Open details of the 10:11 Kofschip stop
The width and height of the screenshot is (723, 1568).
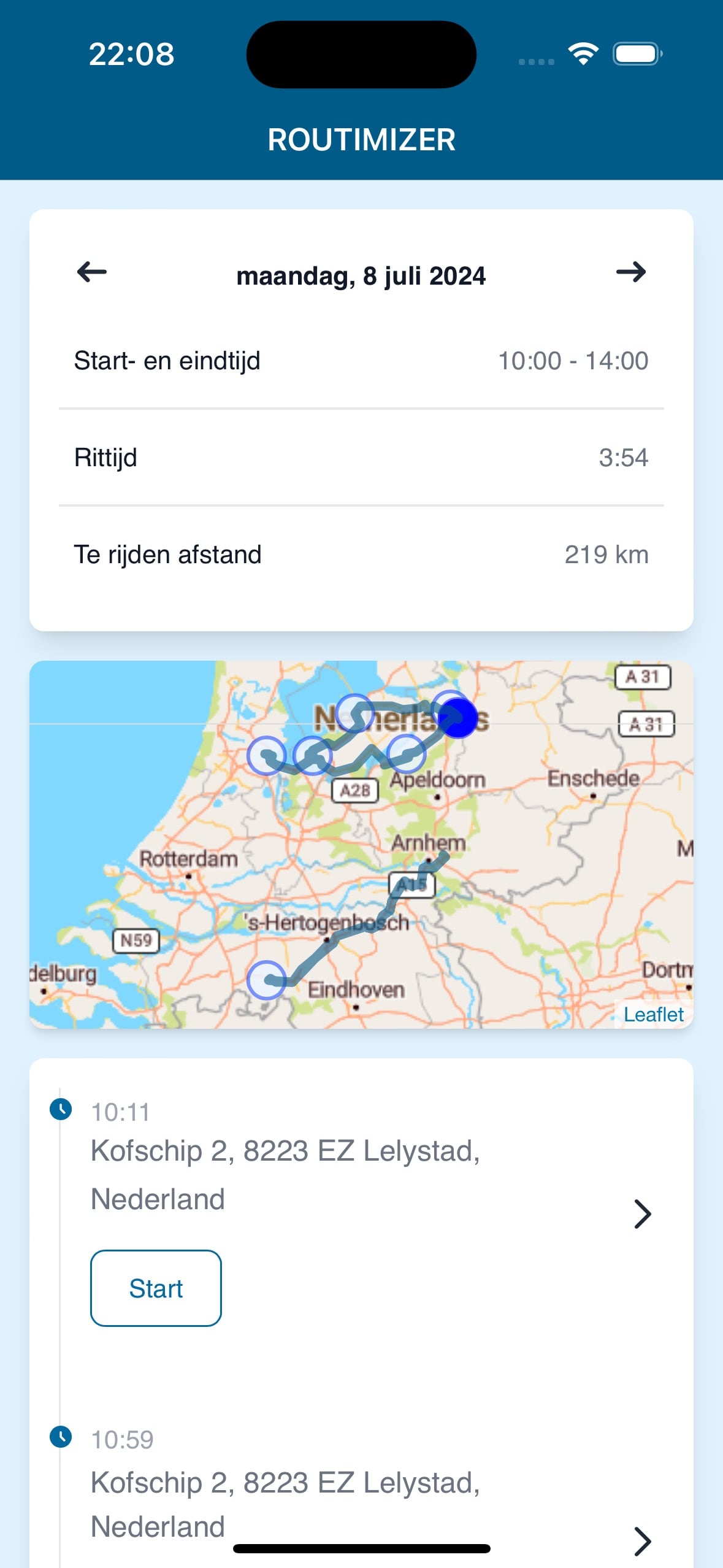[x=641, y=1214]
